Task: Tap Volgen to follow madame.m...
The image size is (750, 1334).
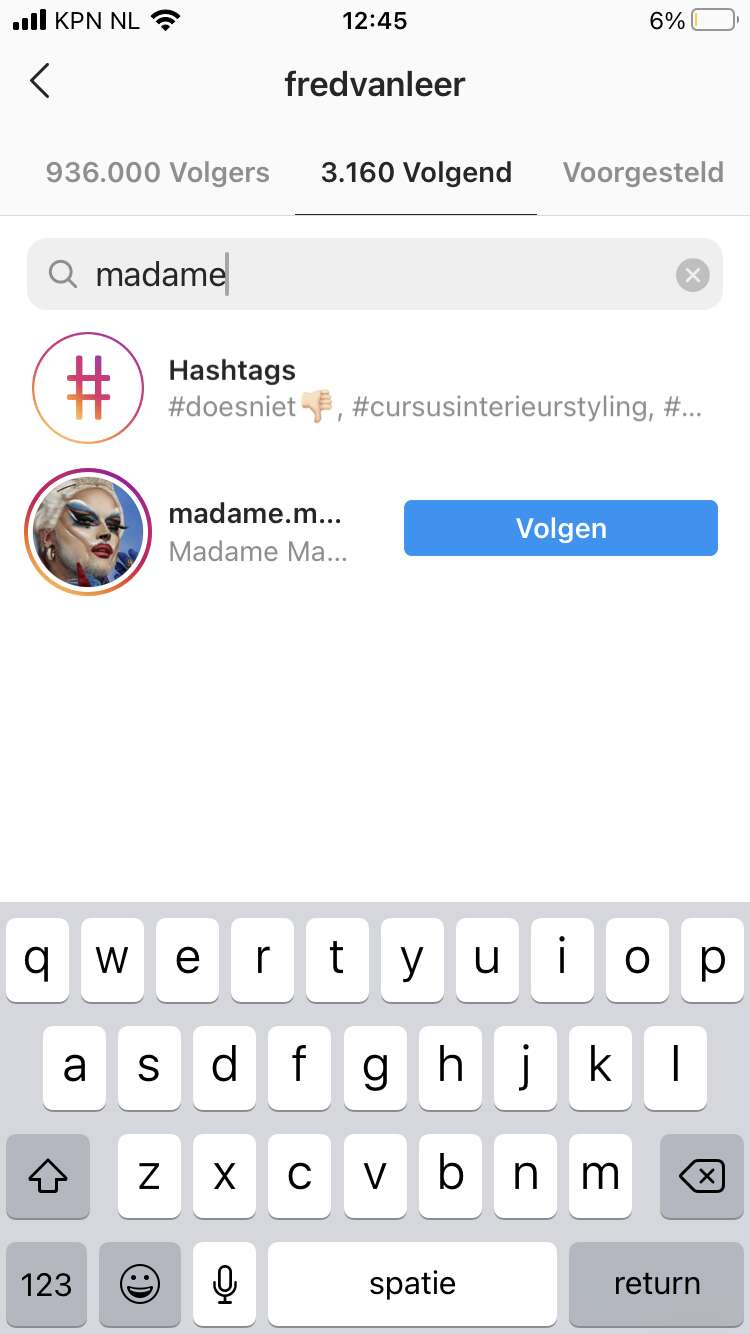Action: click(x=561, y=528)
